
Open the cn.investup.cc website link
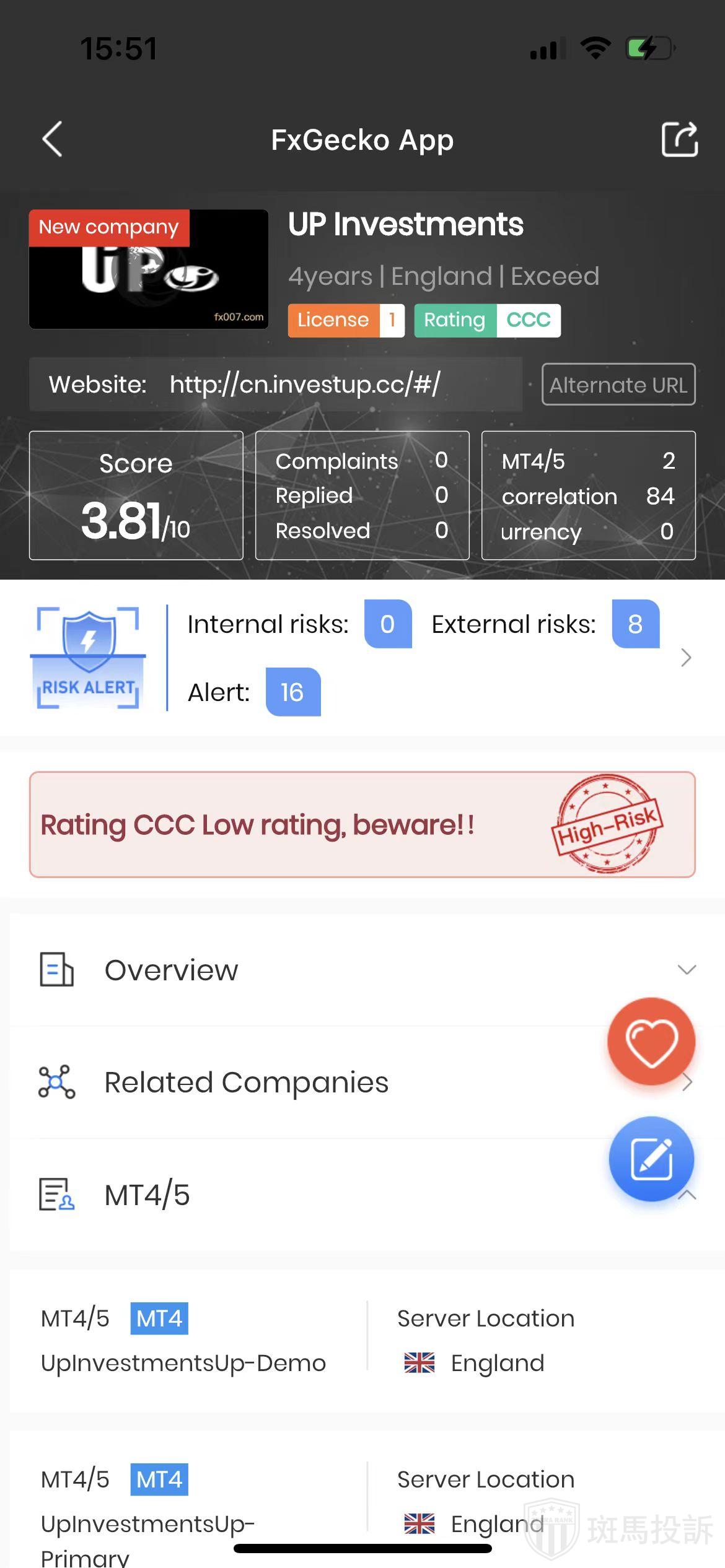[x=304, y=385]
